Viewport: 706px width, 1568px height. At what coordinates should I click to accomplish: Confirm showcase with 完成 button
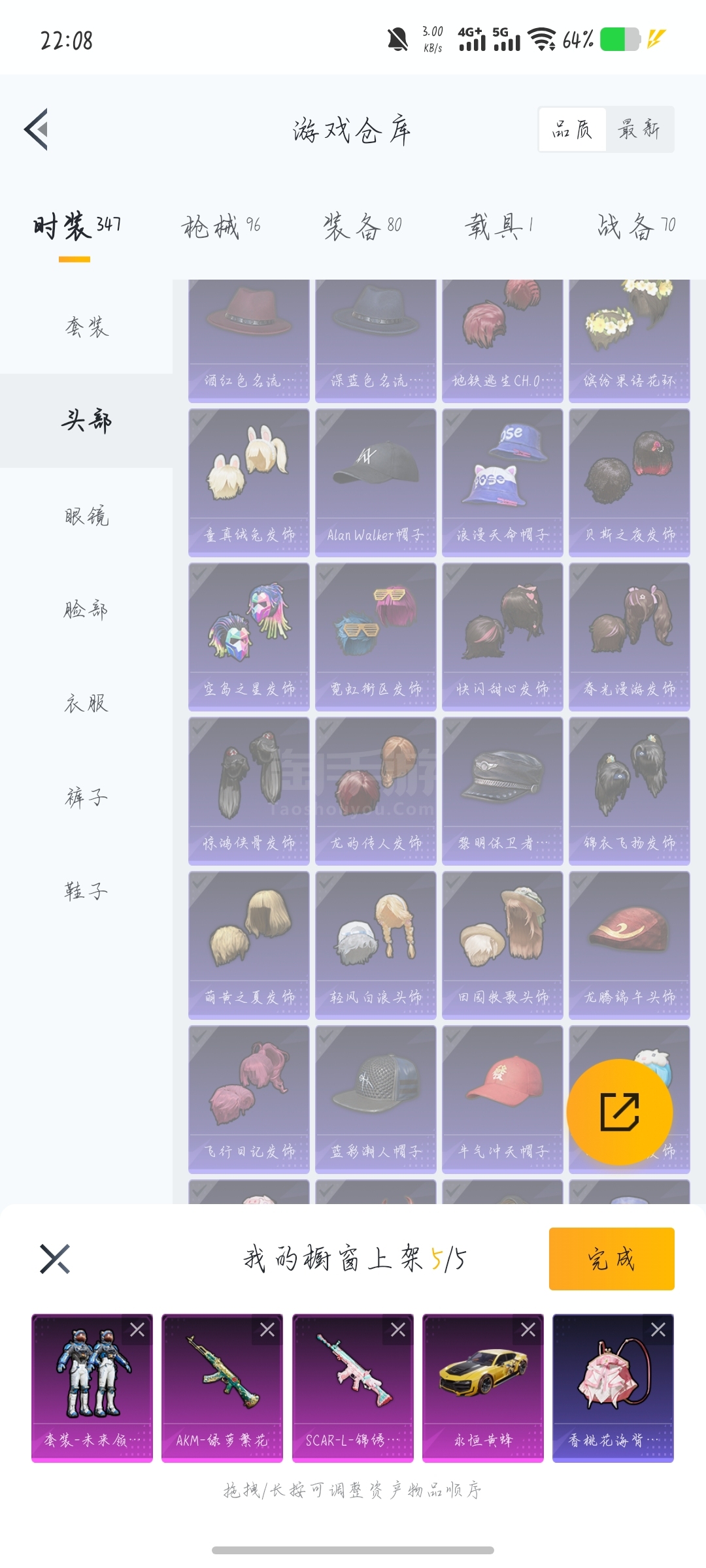pyautogui.click(x=612, y=1258)
